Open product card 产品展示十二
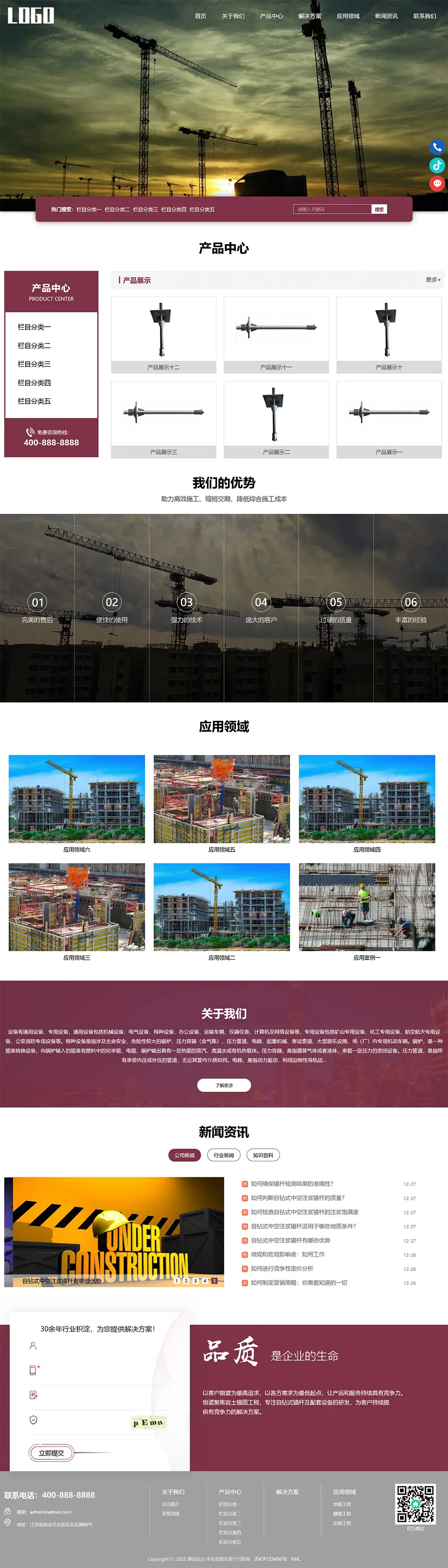This screenshot has height=1568, width=448. tap(163, 334)
